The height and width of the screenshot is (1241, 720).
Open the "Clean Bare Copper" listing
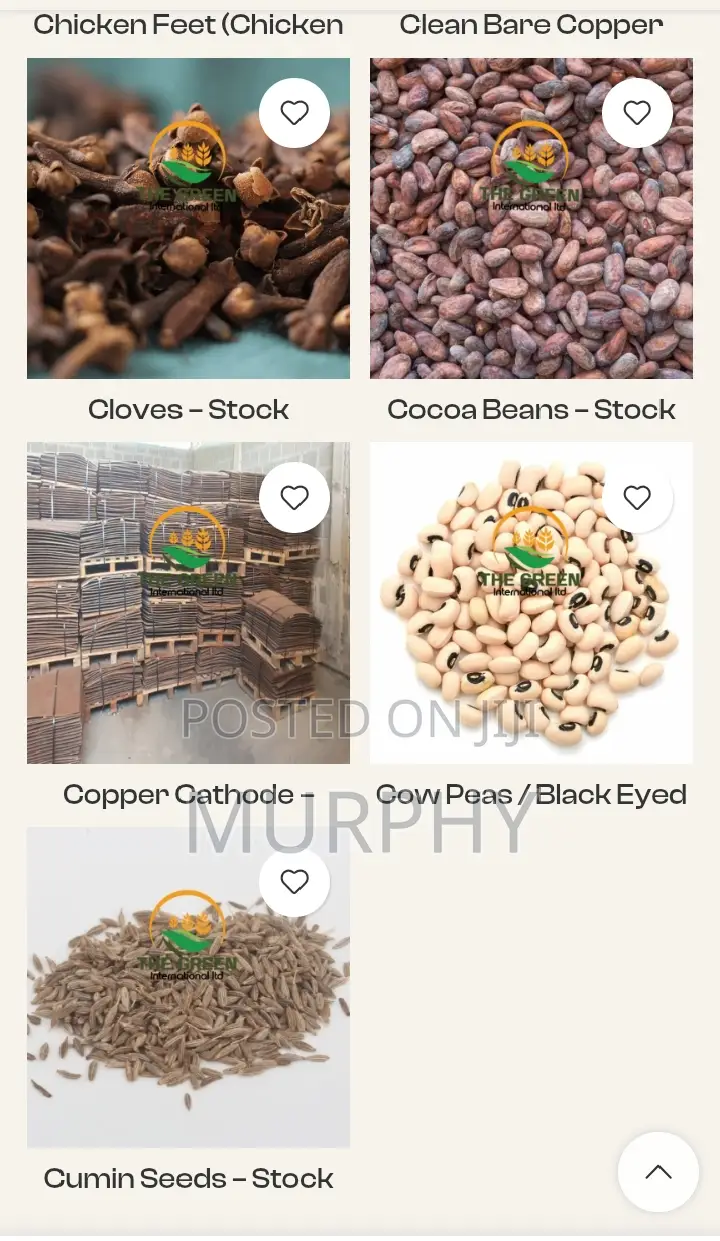[x=531, y=24]
